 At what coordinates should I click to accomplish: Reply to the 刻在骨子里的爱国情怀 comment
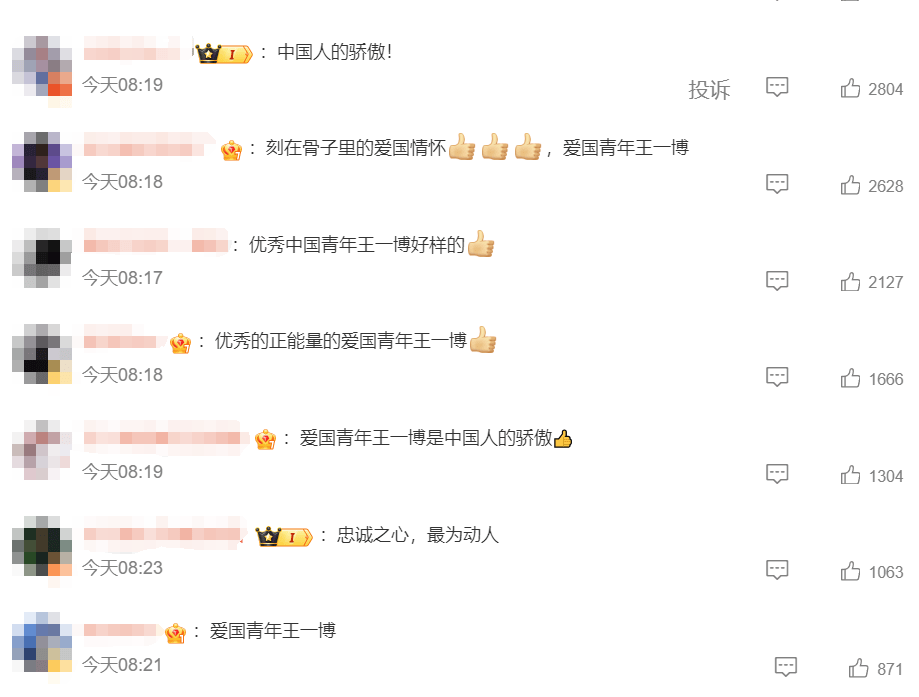(x=777, y=184)
